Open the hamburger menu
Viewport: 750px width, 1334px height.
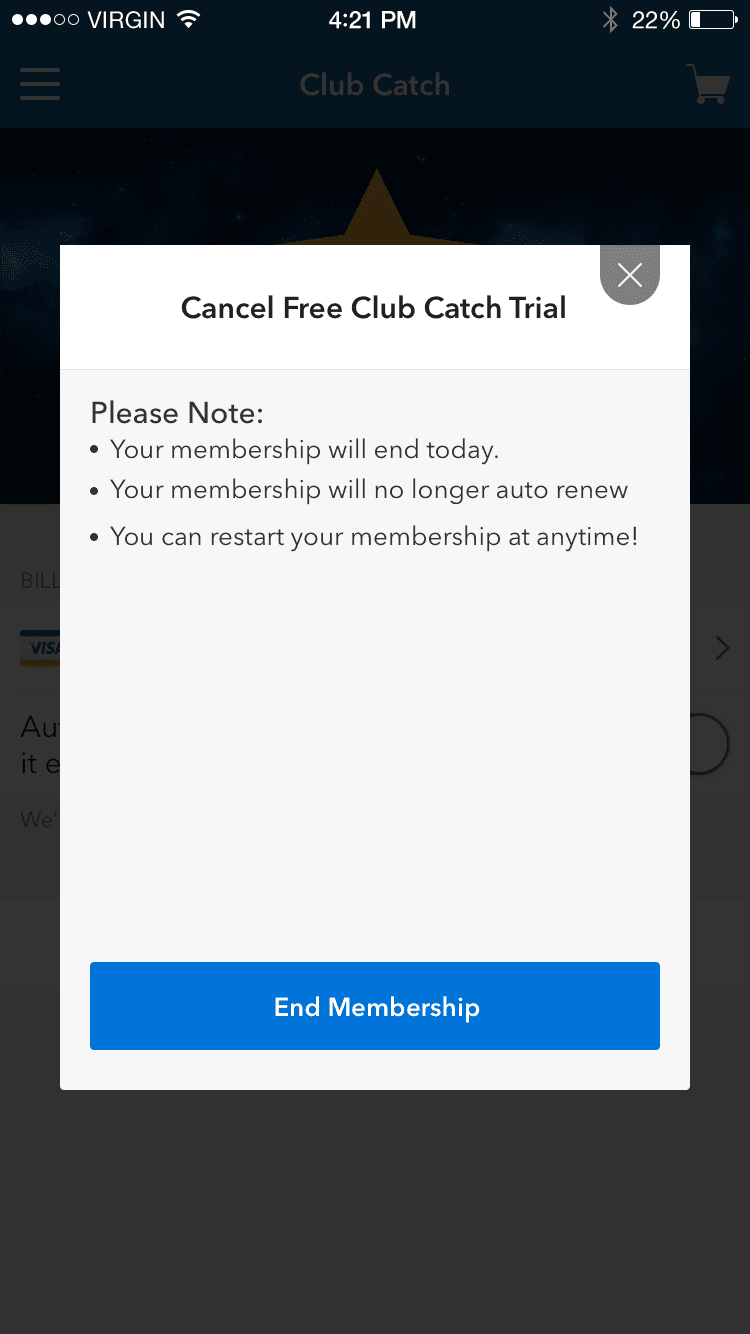40,84
